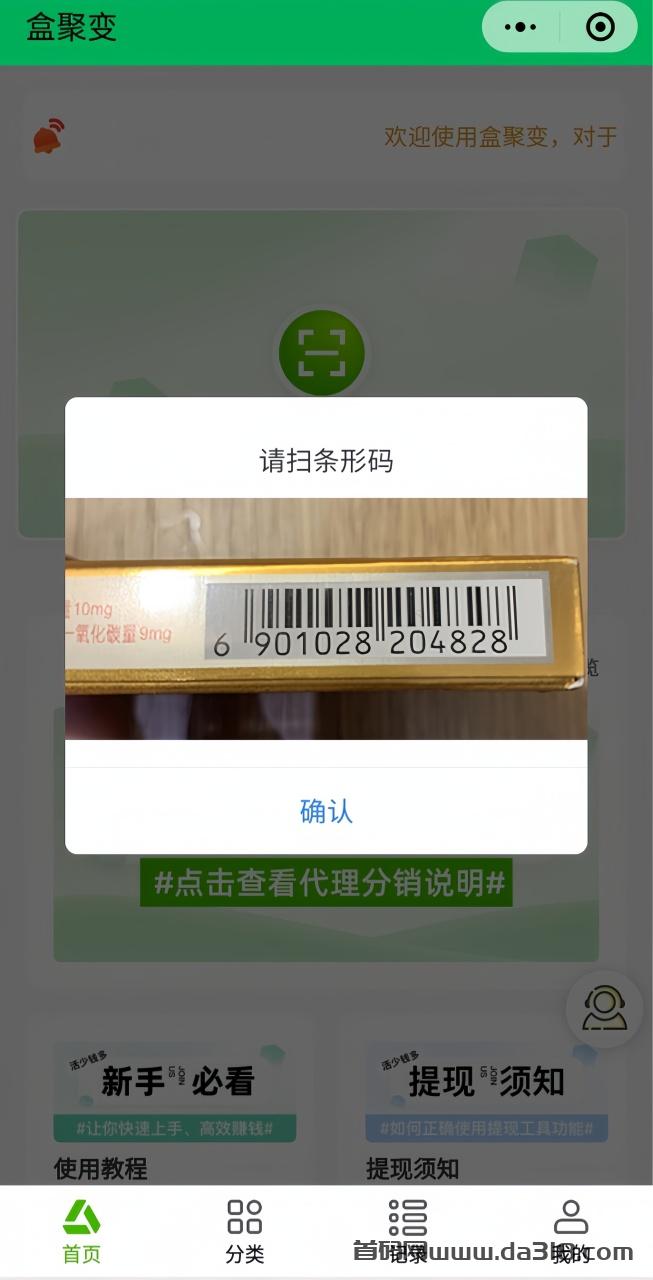Open the 我的 profile tab

(571, 1232)
